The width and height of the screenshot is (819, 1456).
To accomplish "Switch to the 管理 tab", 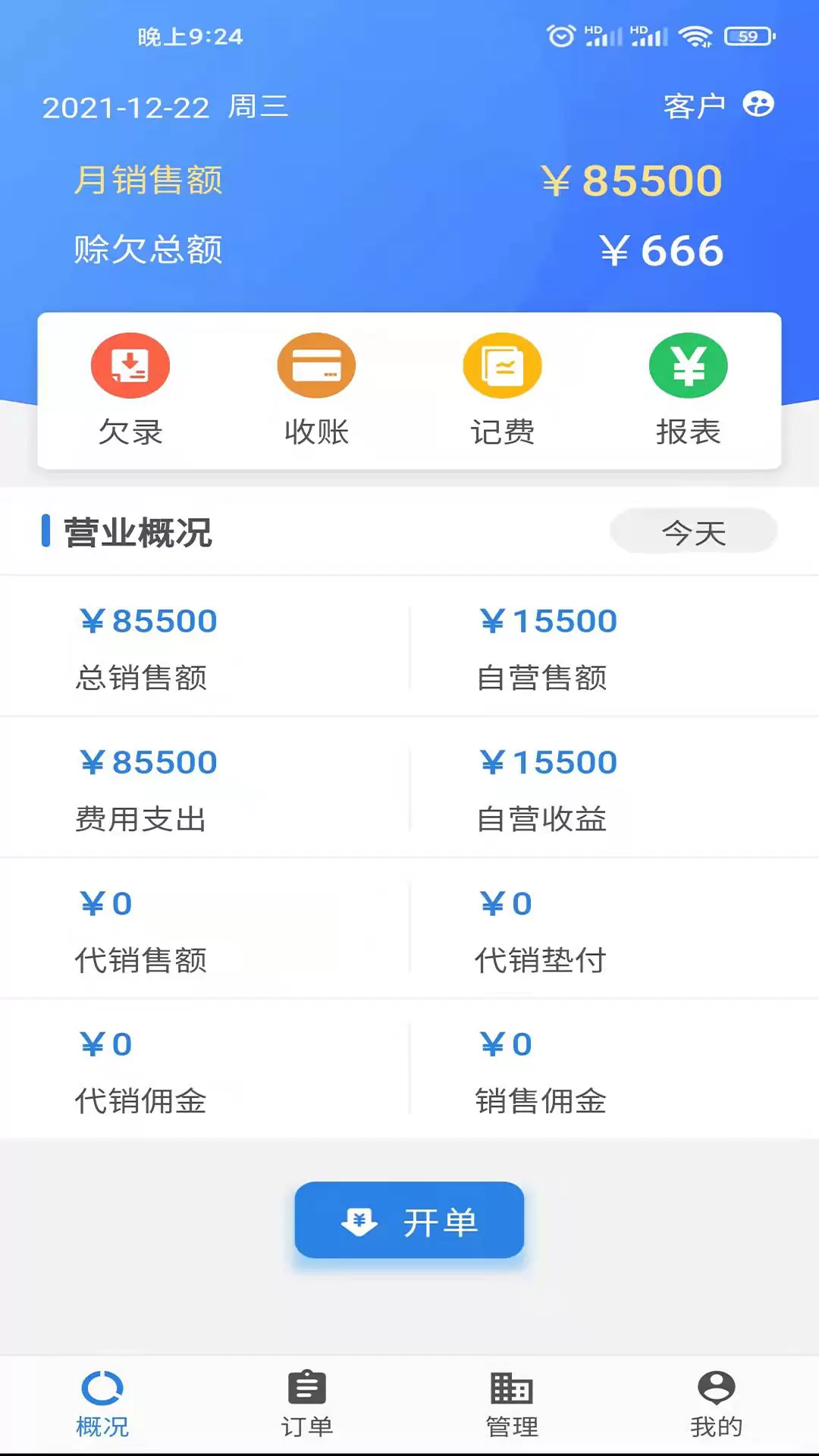I will pyautogui.click(x=512, y=1404).
